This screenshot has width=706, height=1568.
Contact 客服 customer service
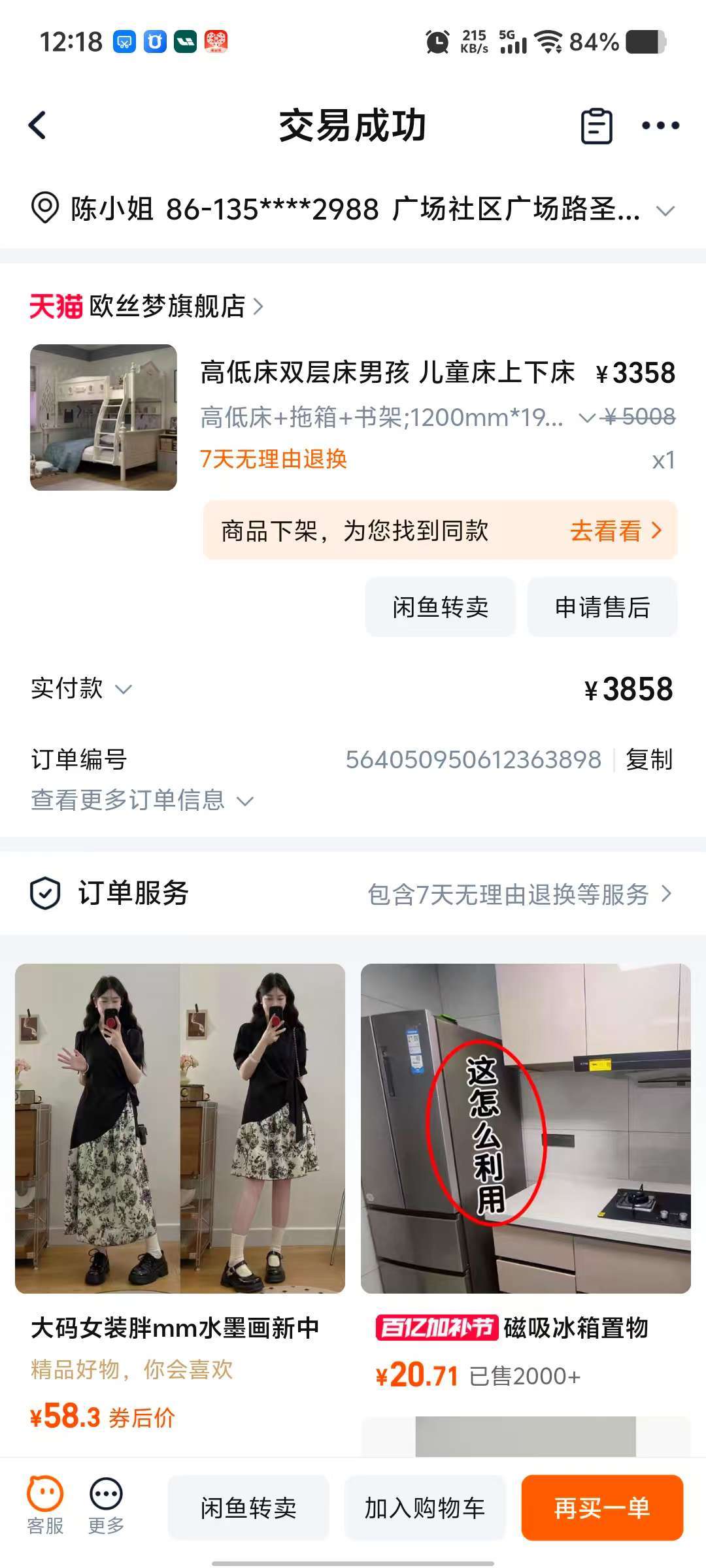[x=45, y=1506]
